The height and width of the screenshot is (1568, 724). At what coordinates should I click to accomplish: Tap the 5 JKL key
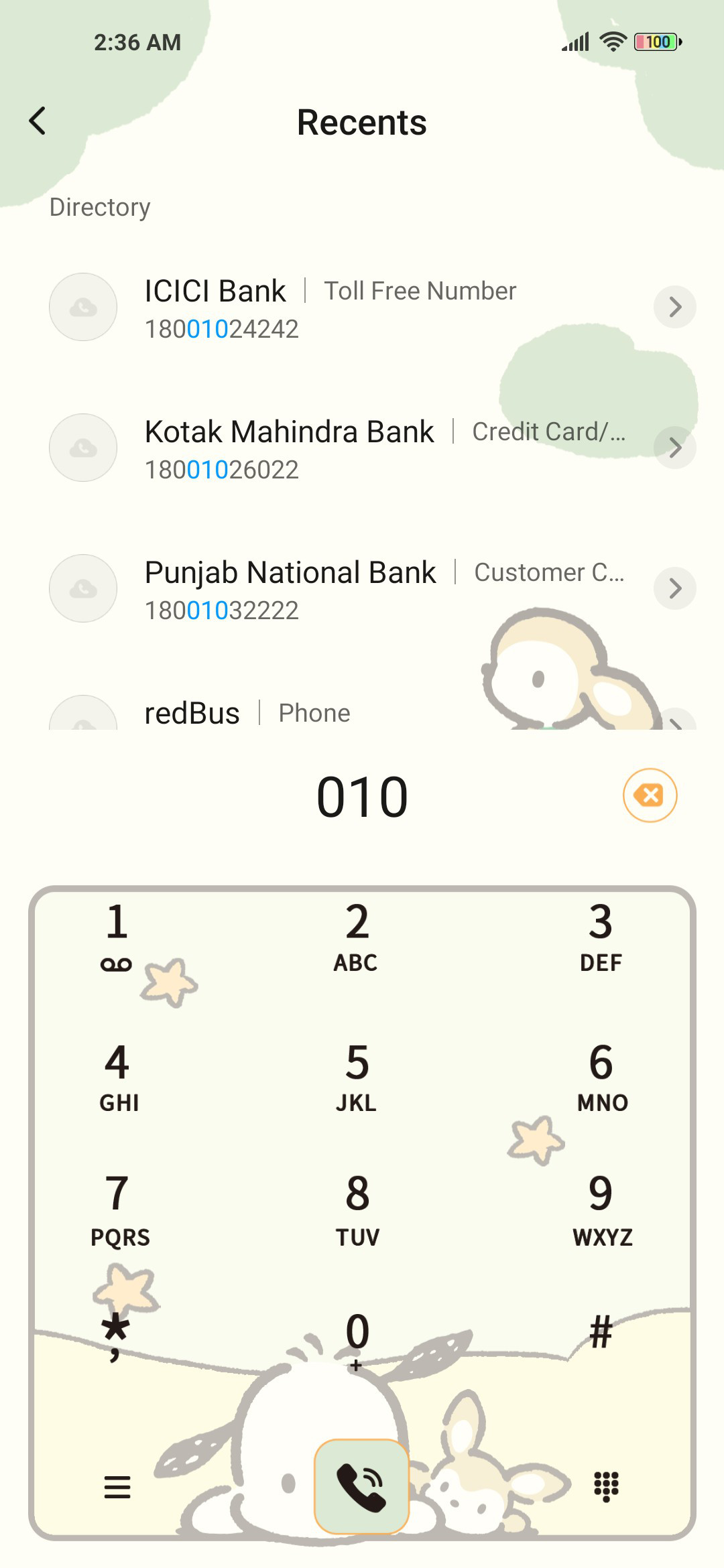357,1077
